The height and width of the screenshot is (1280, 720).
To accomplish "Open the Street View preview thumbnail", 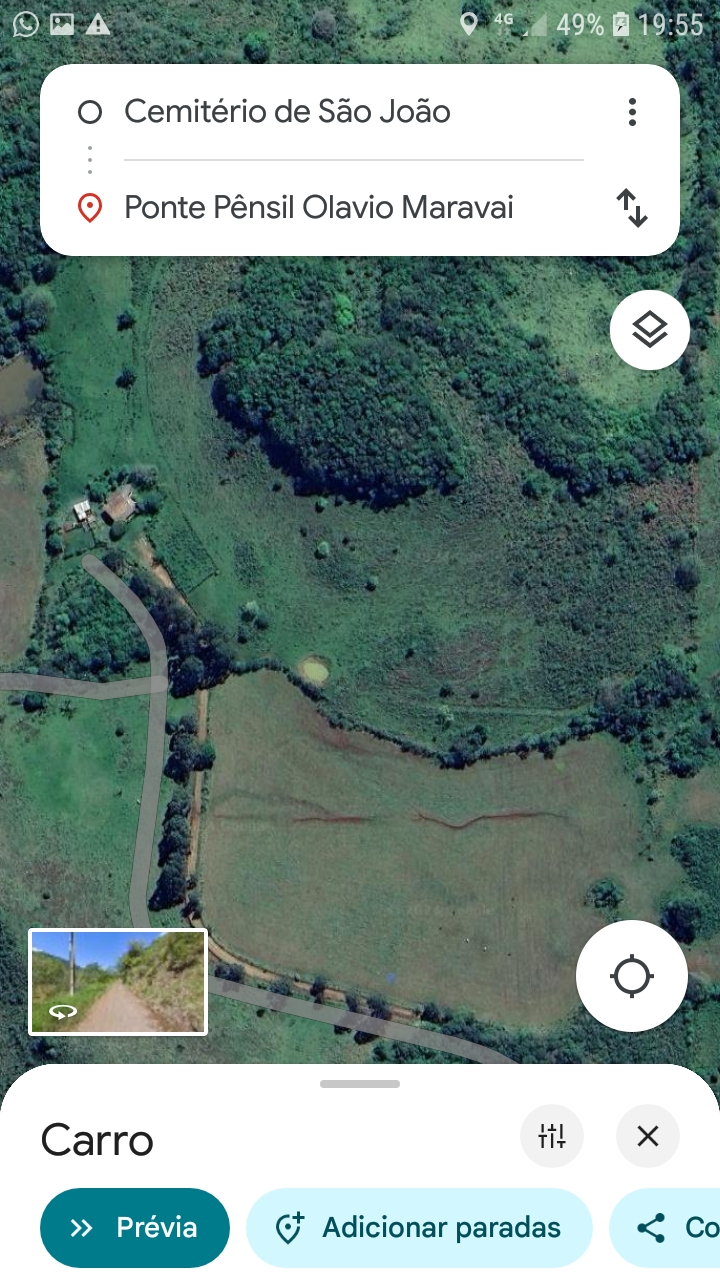I will (x=118, y=981).
